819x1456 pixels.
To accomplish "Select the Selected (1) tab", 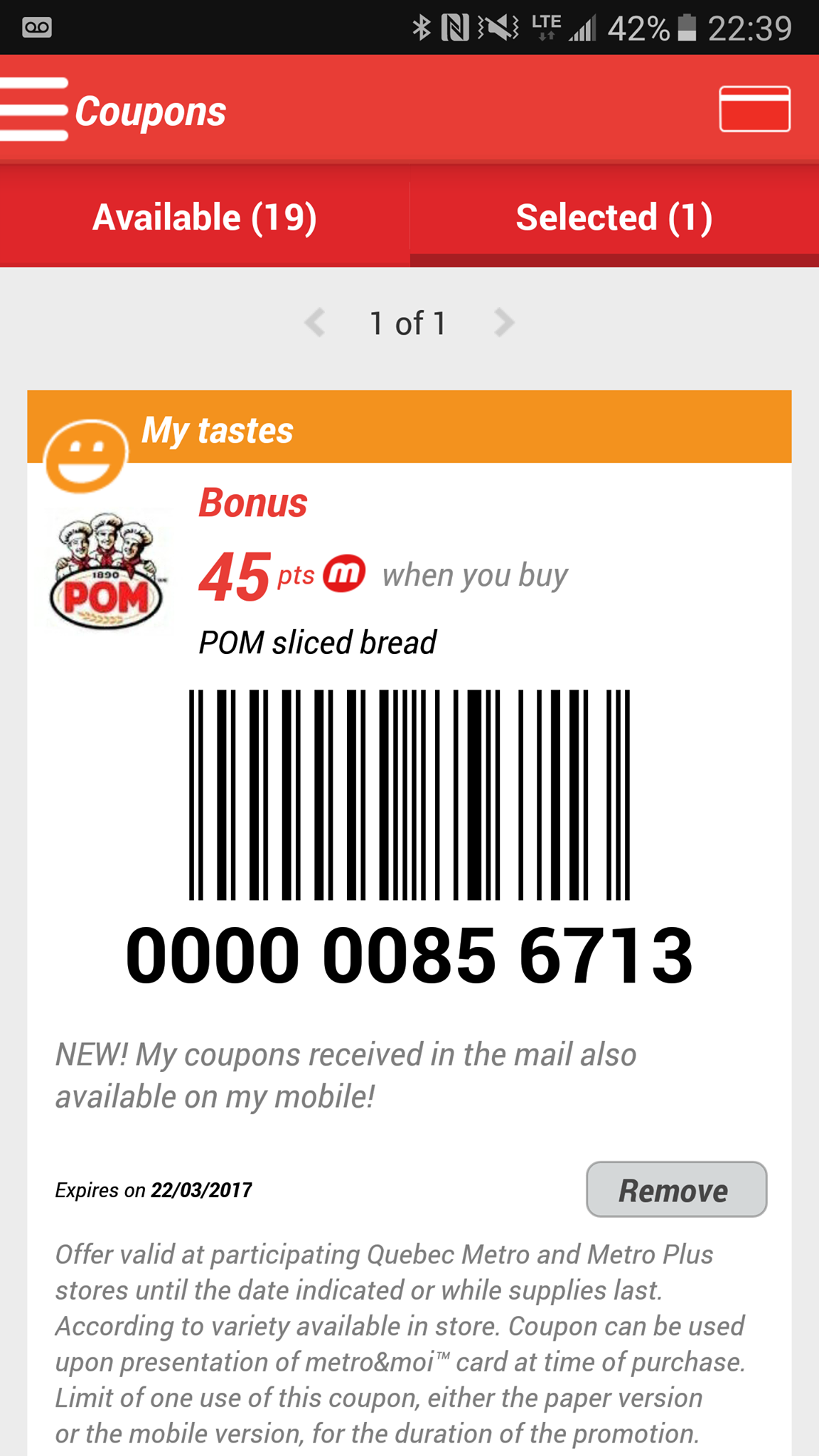I will coord(614,217).
